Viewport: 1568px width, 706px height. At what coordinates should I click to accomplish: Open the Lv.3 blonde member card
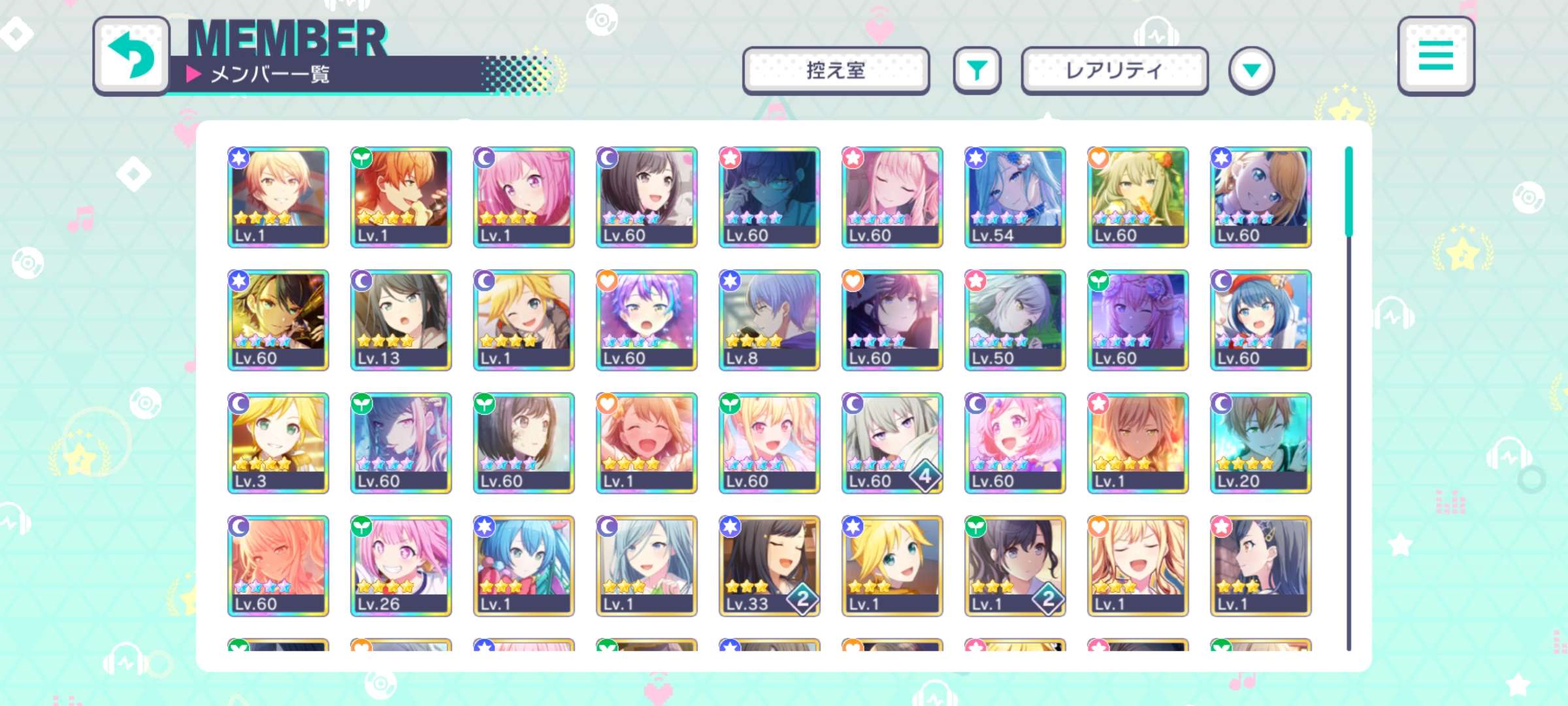(278, 443)
